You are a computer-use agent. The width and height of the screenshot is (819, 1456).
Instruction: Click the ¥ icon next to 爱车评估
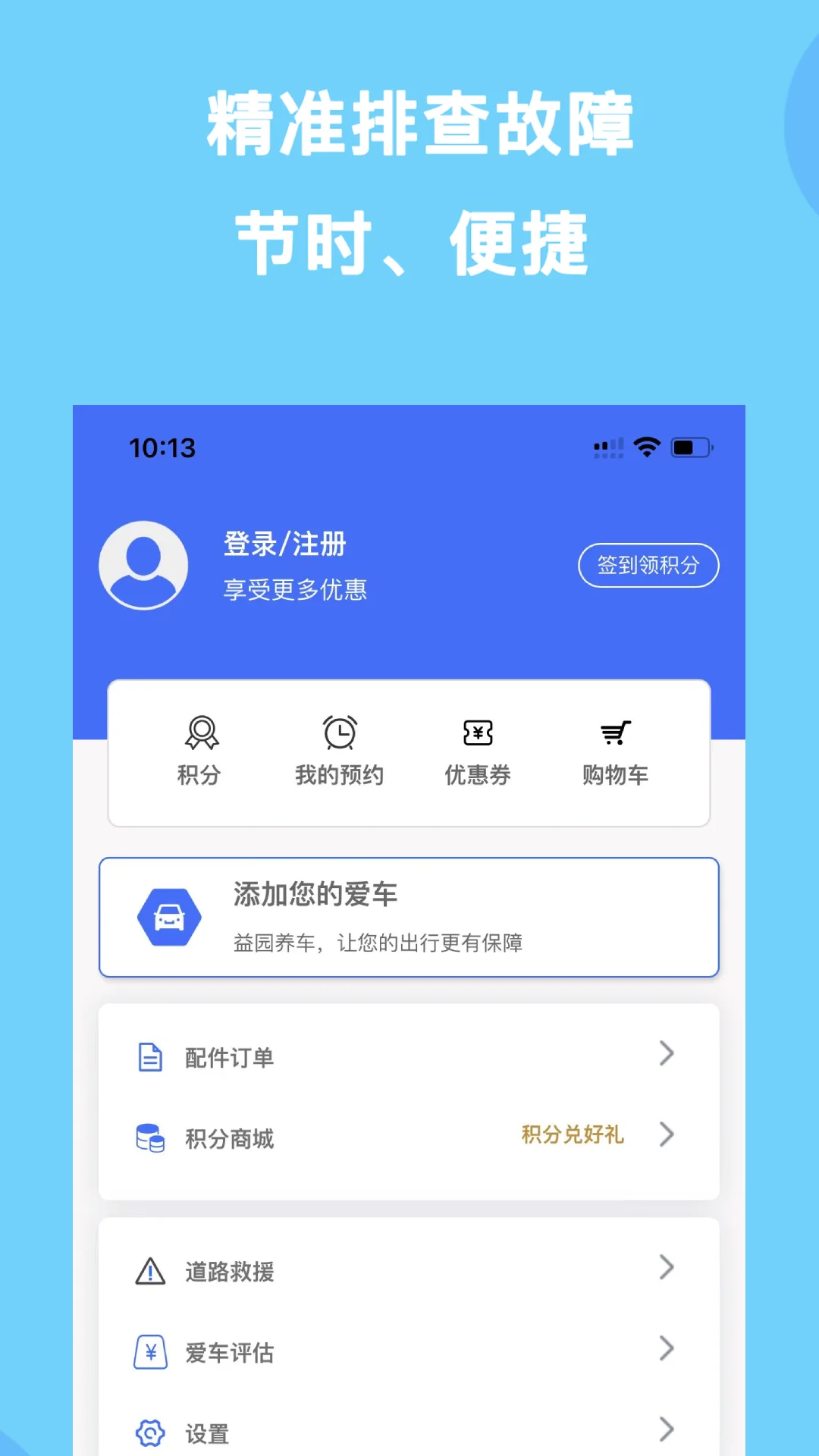pos(150,1350)
